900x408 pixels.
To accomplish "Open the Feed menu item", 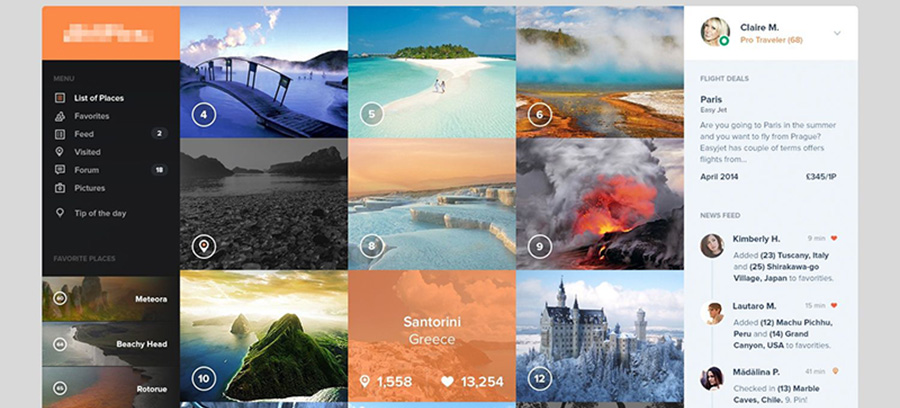I will click(84, 134).
